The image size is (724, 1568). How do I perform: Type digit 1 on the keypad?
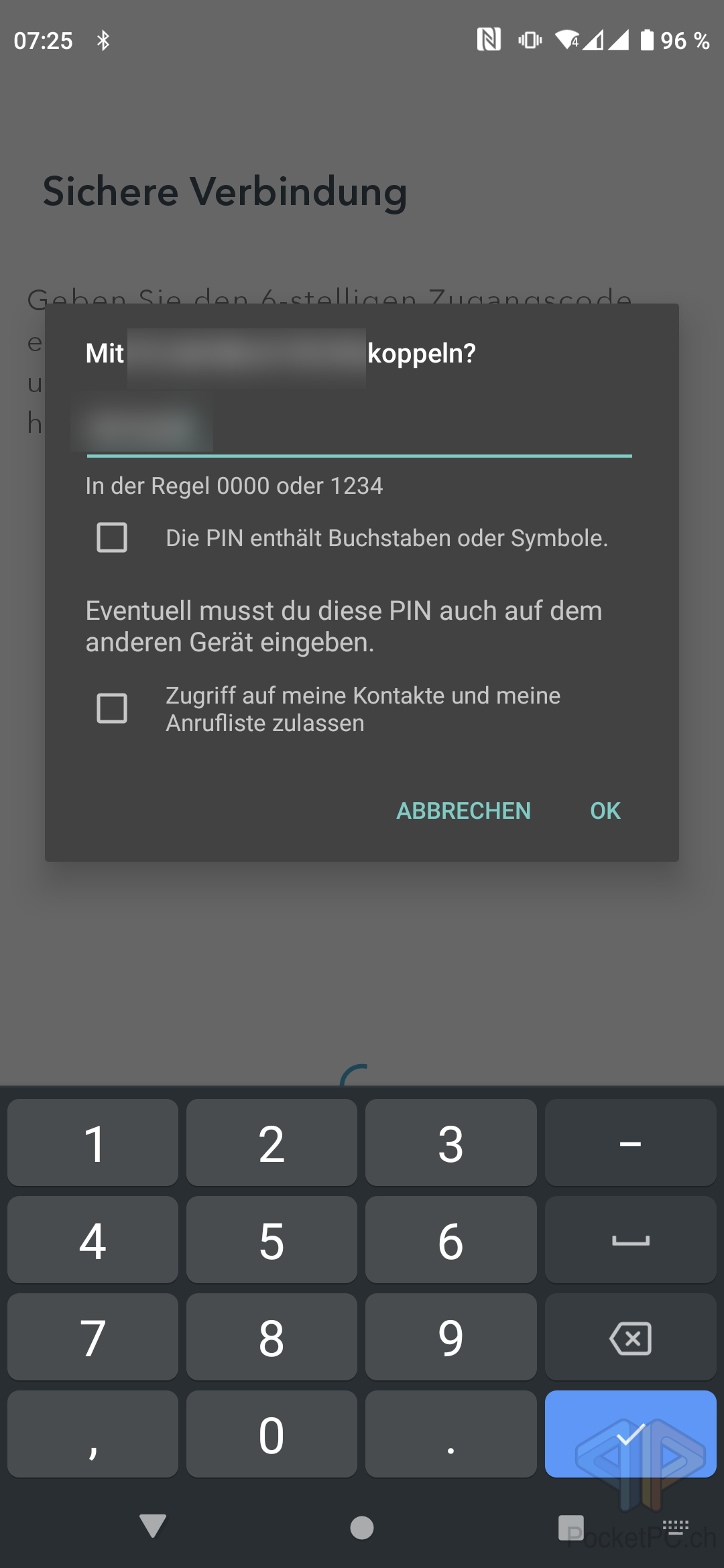coord(93,1143)
